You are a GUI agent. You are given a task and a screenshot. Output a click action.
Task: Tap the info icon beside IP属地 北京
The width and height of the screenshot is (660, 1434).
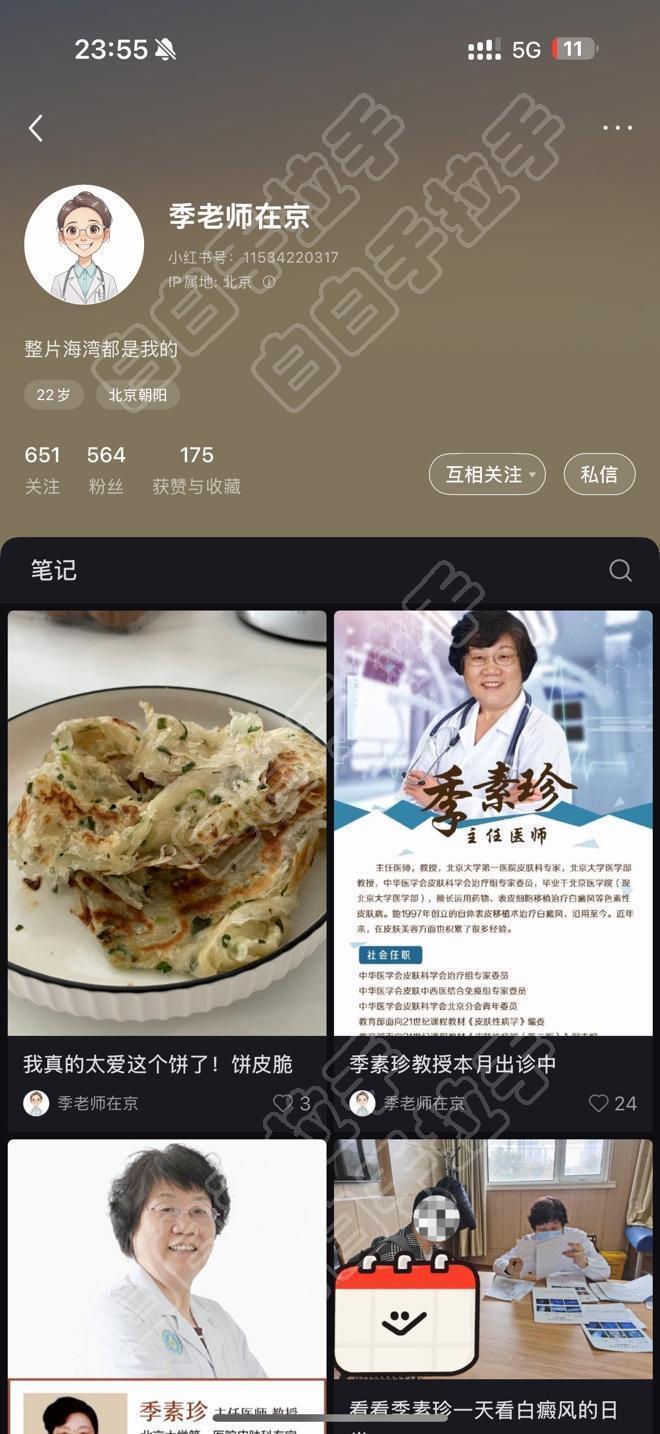(268, 282)
